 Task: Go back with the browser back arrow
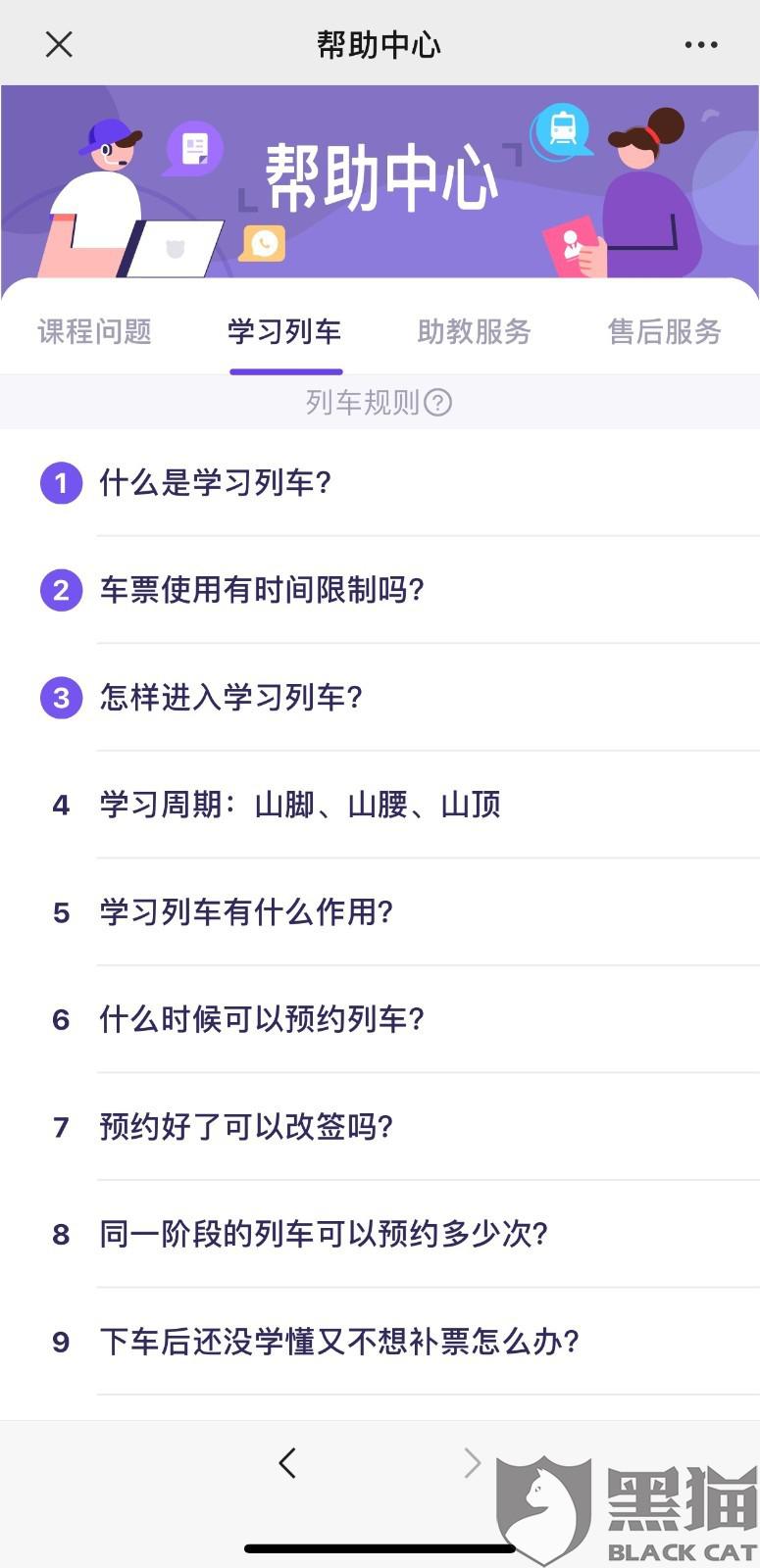[287, 1463]
